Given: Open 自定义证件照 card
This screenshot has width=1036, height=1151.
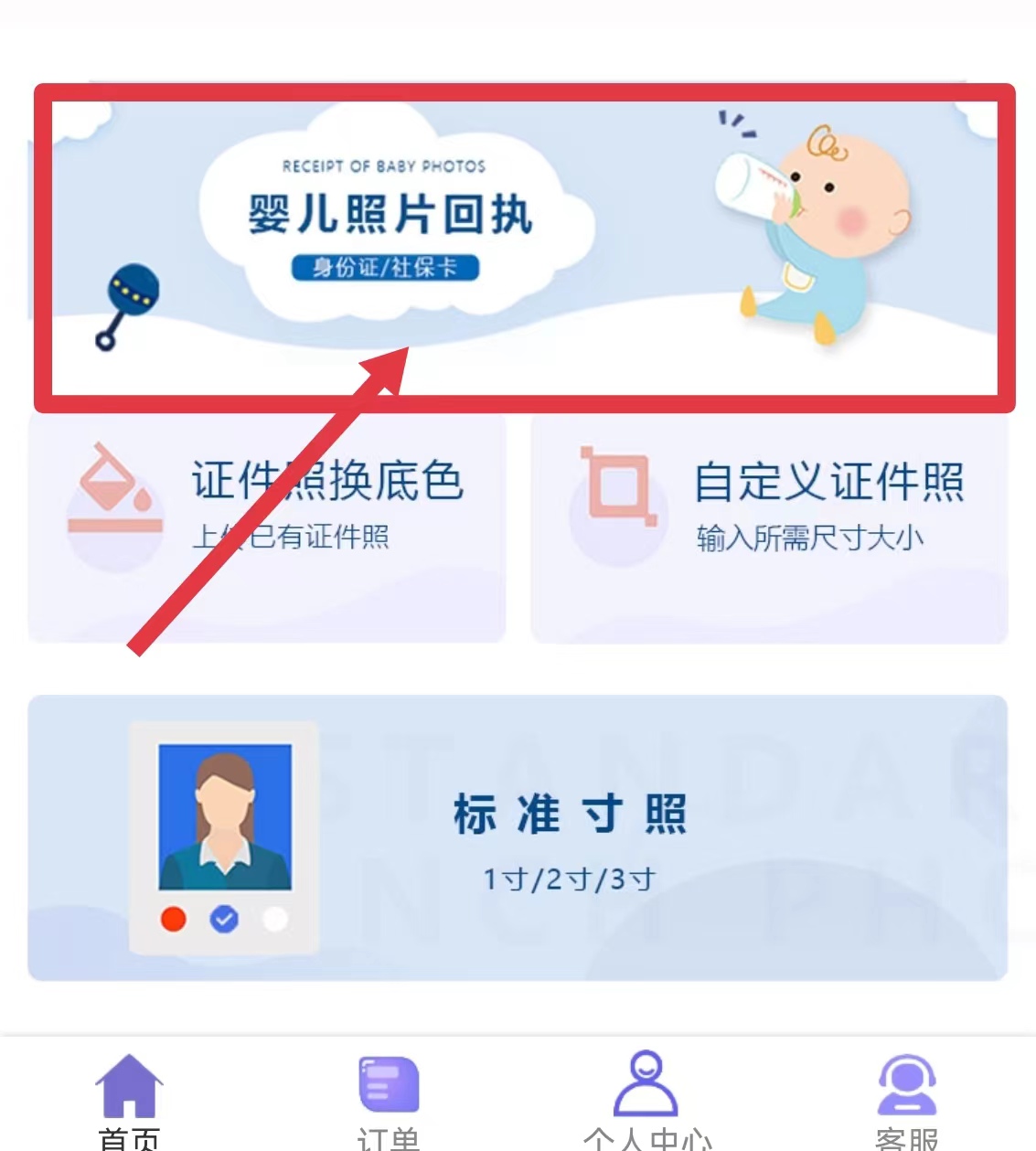Looking at the screenshot, I should click(769, 528).
